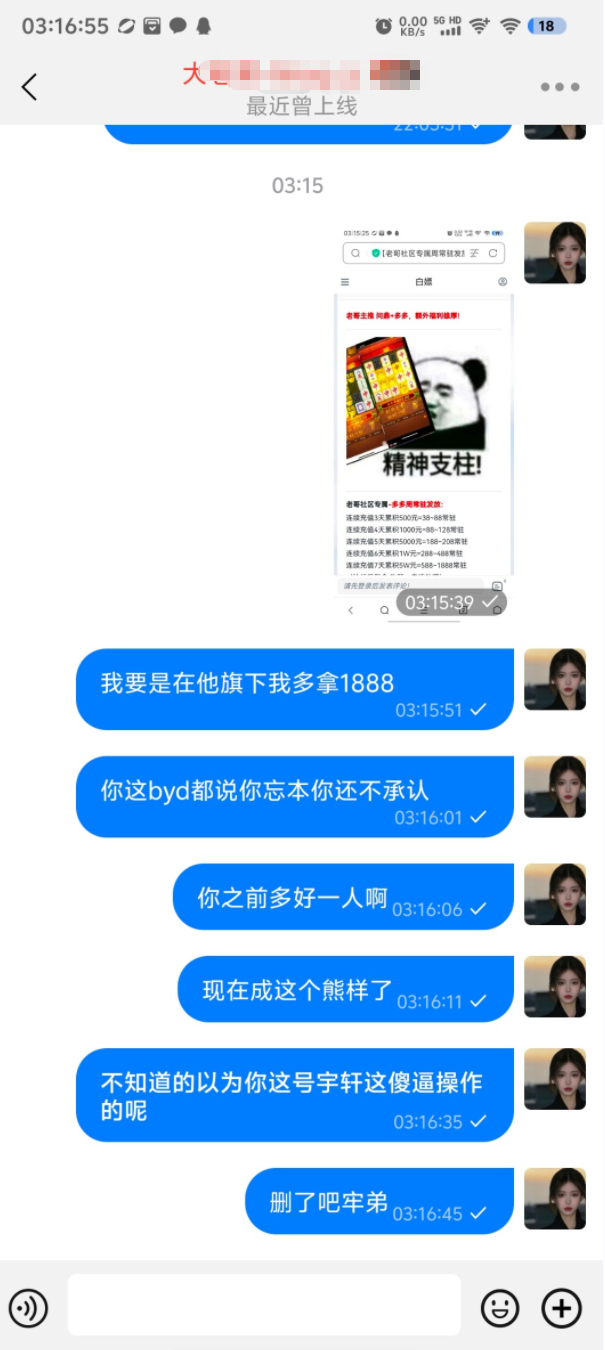Open the plus attachment menu

tap(562, 1307)
